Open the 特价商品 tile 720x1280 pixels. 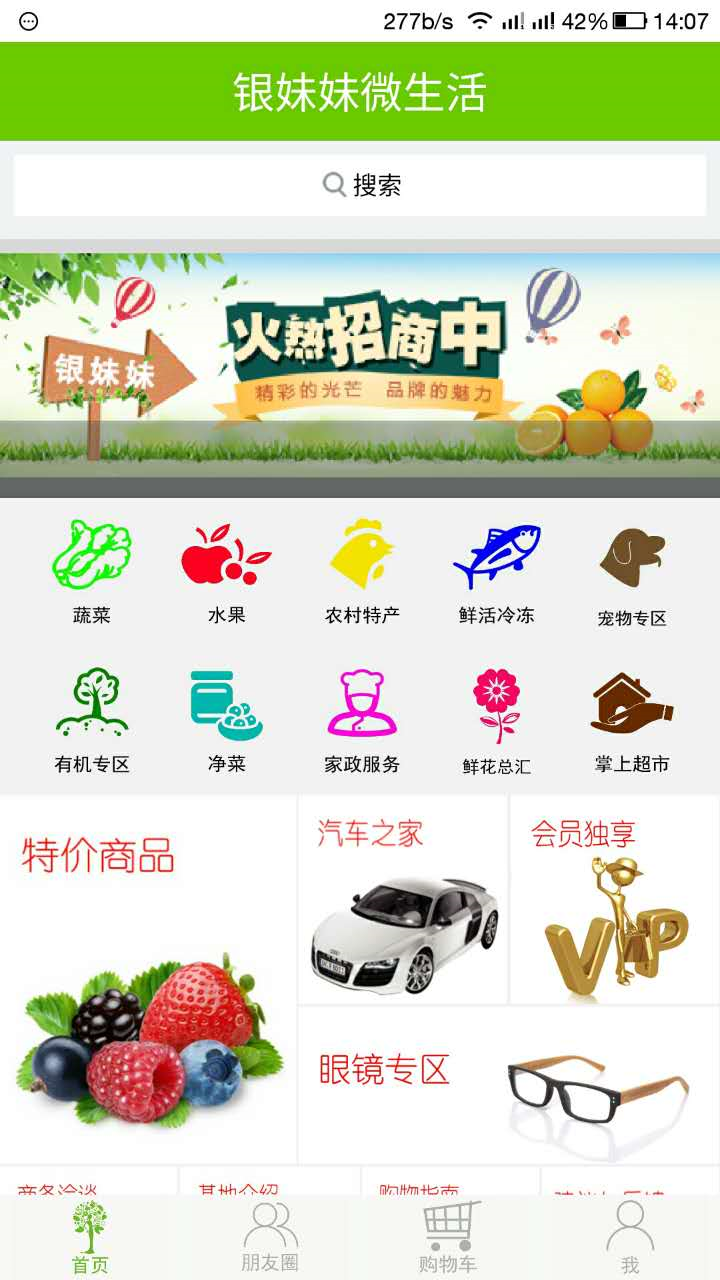(148, 980)
